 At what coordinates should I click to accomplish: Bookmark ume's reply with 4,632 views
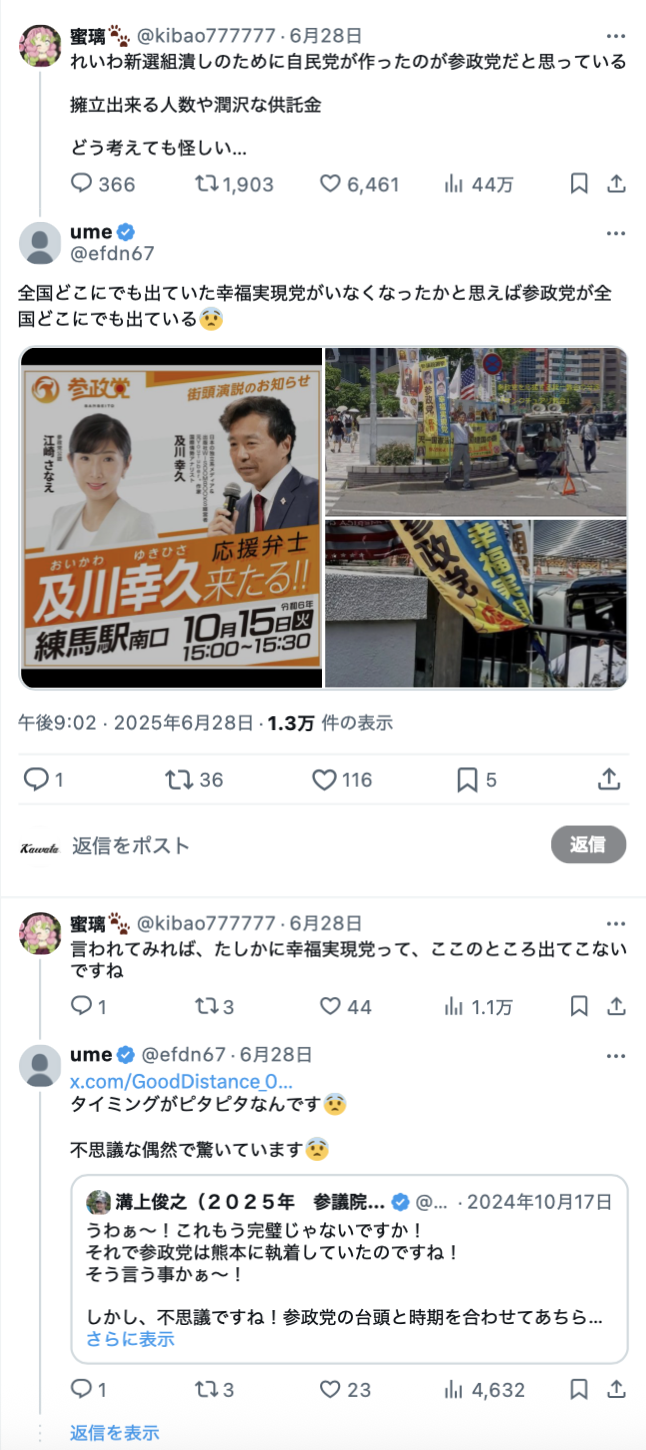(579, 1389)
